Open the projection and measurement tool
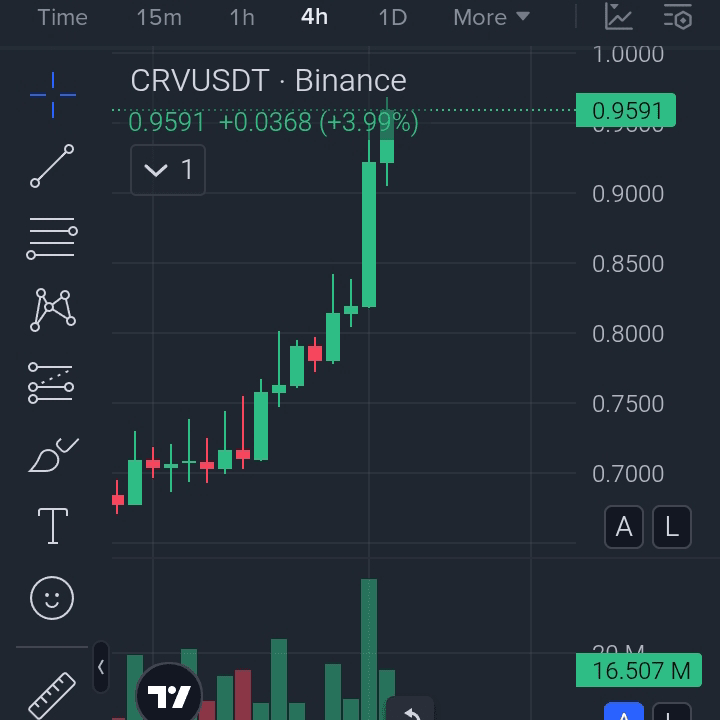 coord(53,382)
